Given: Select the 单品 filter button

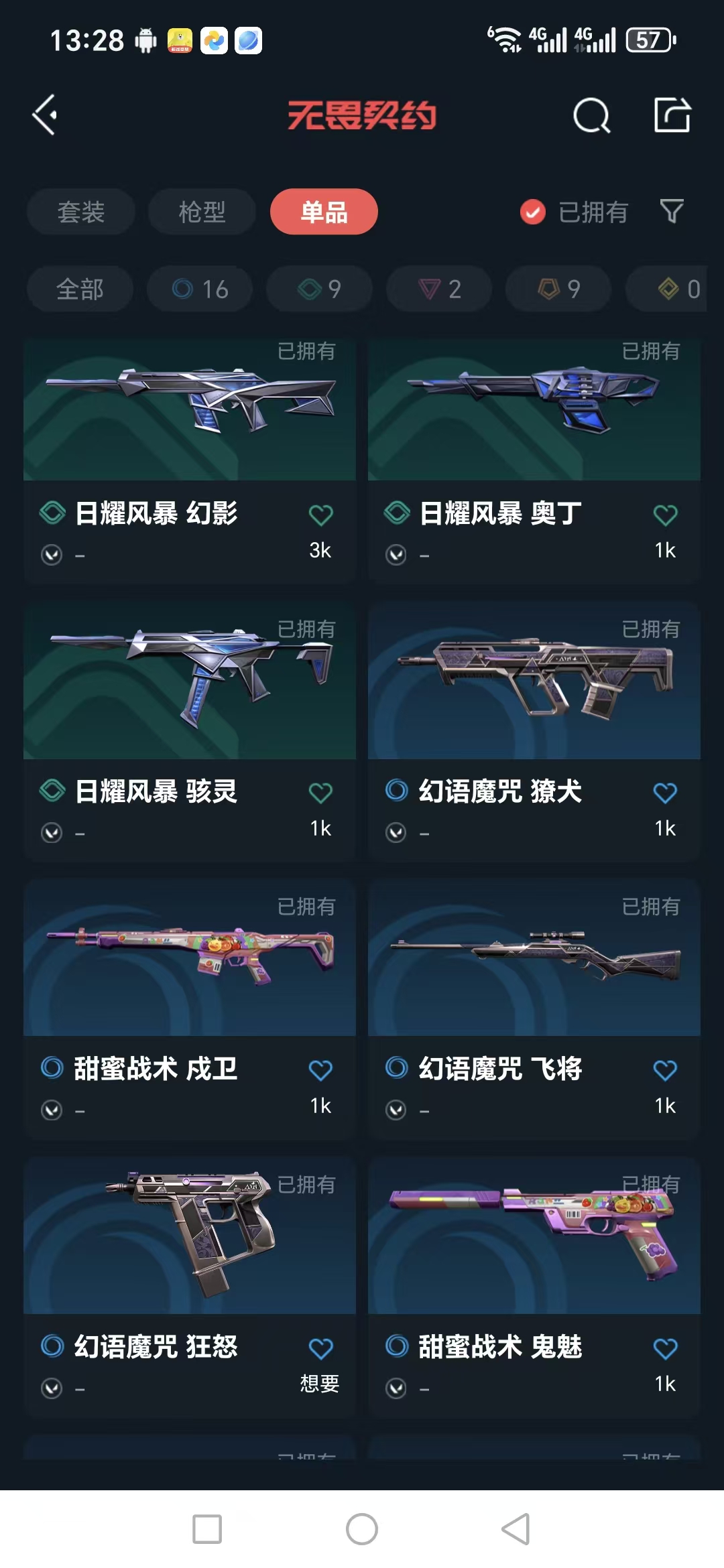Looking at the screenshot, I should coord(323,212).
